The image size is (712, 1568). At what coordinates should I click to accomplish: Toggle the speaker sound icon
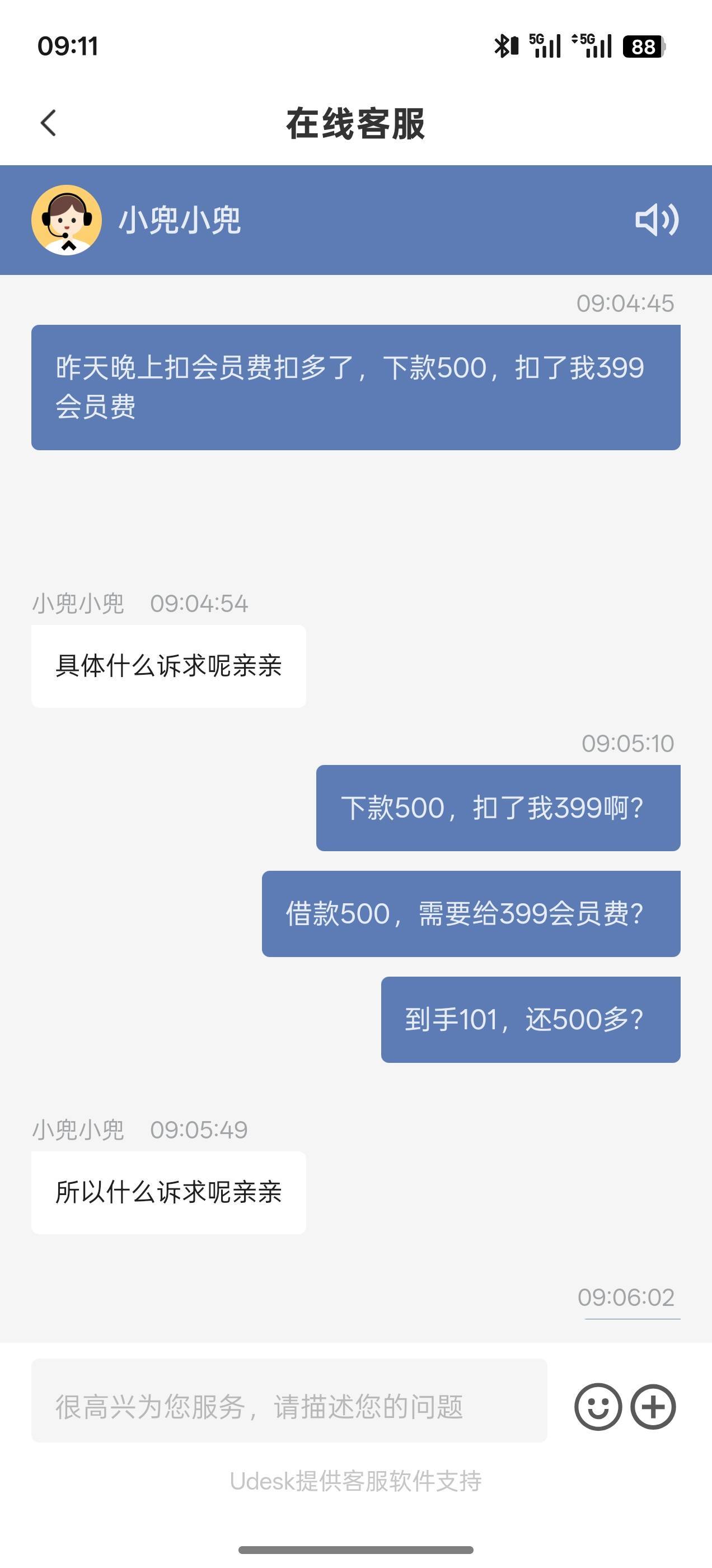[x=657, y=220]
